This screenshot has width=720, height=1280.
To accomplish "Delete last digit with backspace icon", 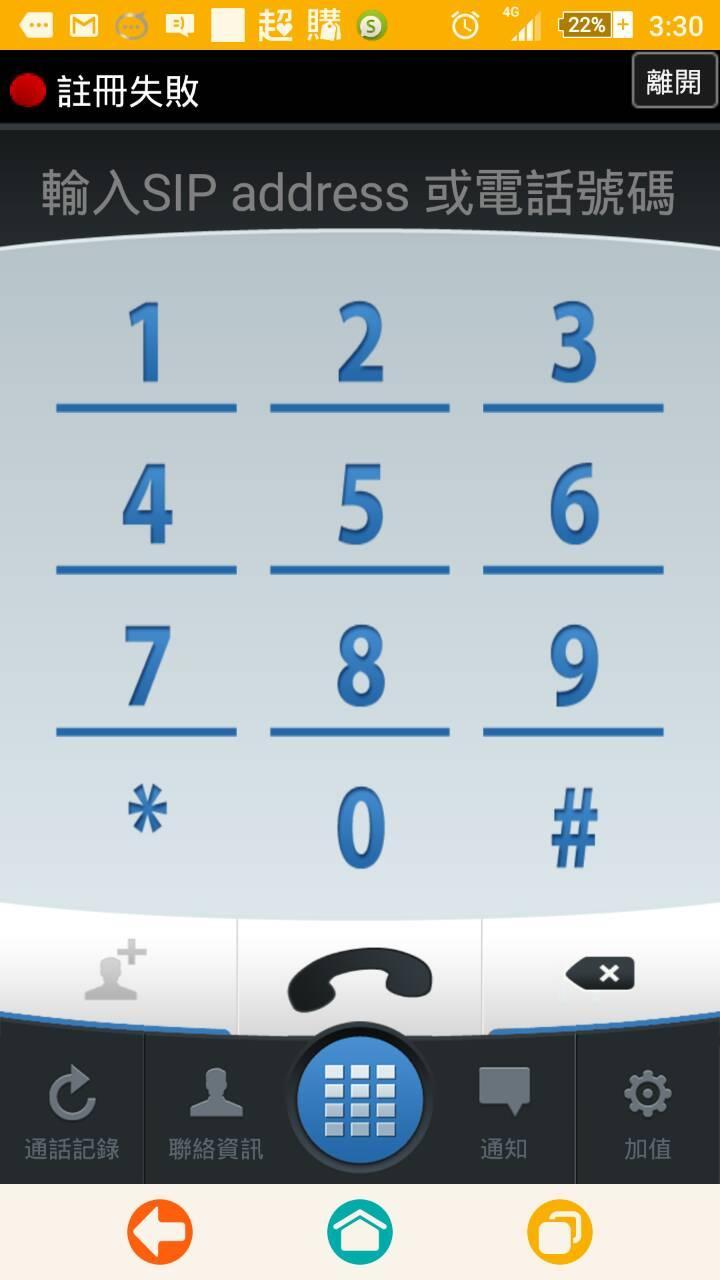I will coord(600,973).
